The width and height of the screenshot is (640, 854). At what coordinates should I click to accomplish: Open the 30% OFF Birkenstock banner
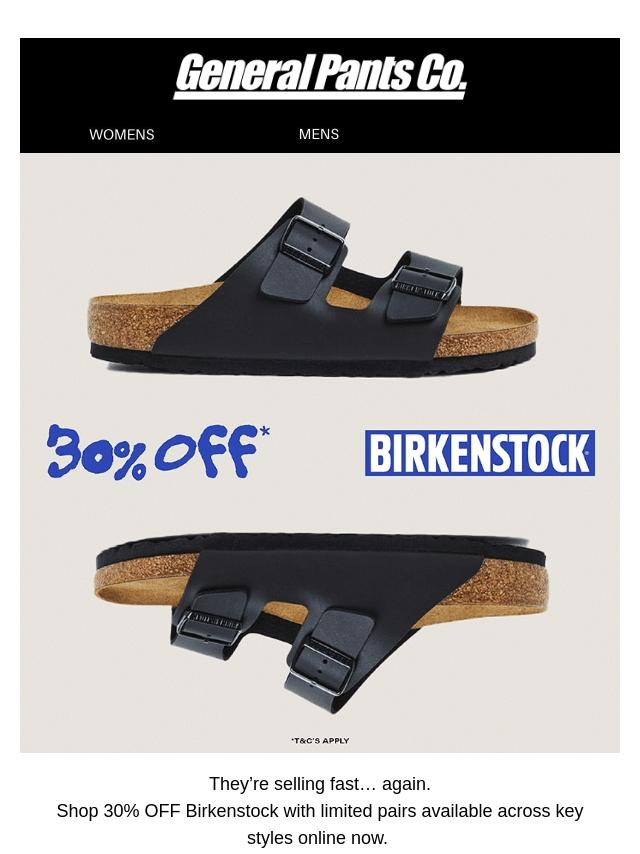point(320,452)
